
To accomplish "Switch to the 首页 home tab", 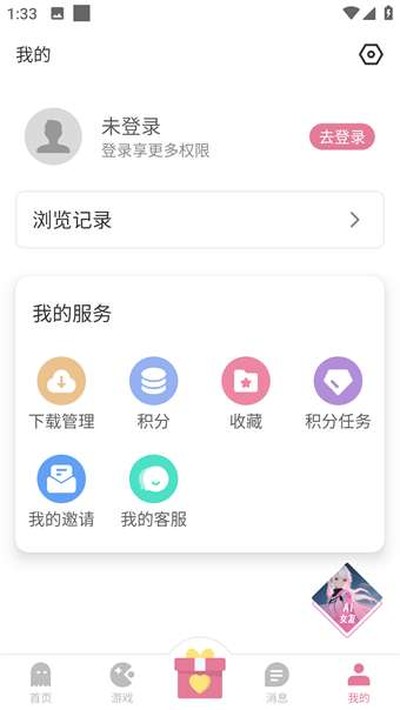I will coord(41,682).
